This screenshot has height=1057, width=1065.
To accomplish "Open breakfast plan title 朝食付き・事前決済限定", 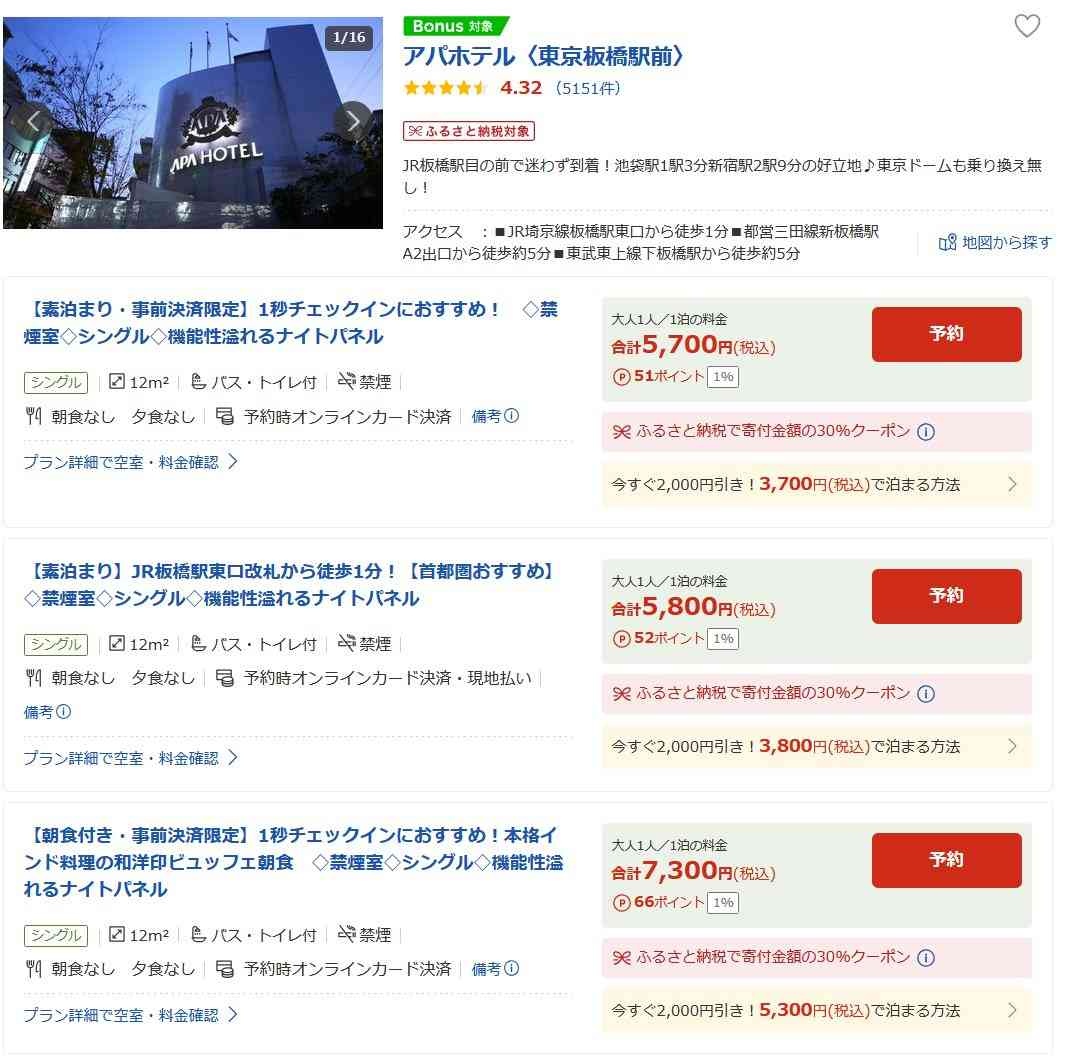I will click(x=293, y=861).
